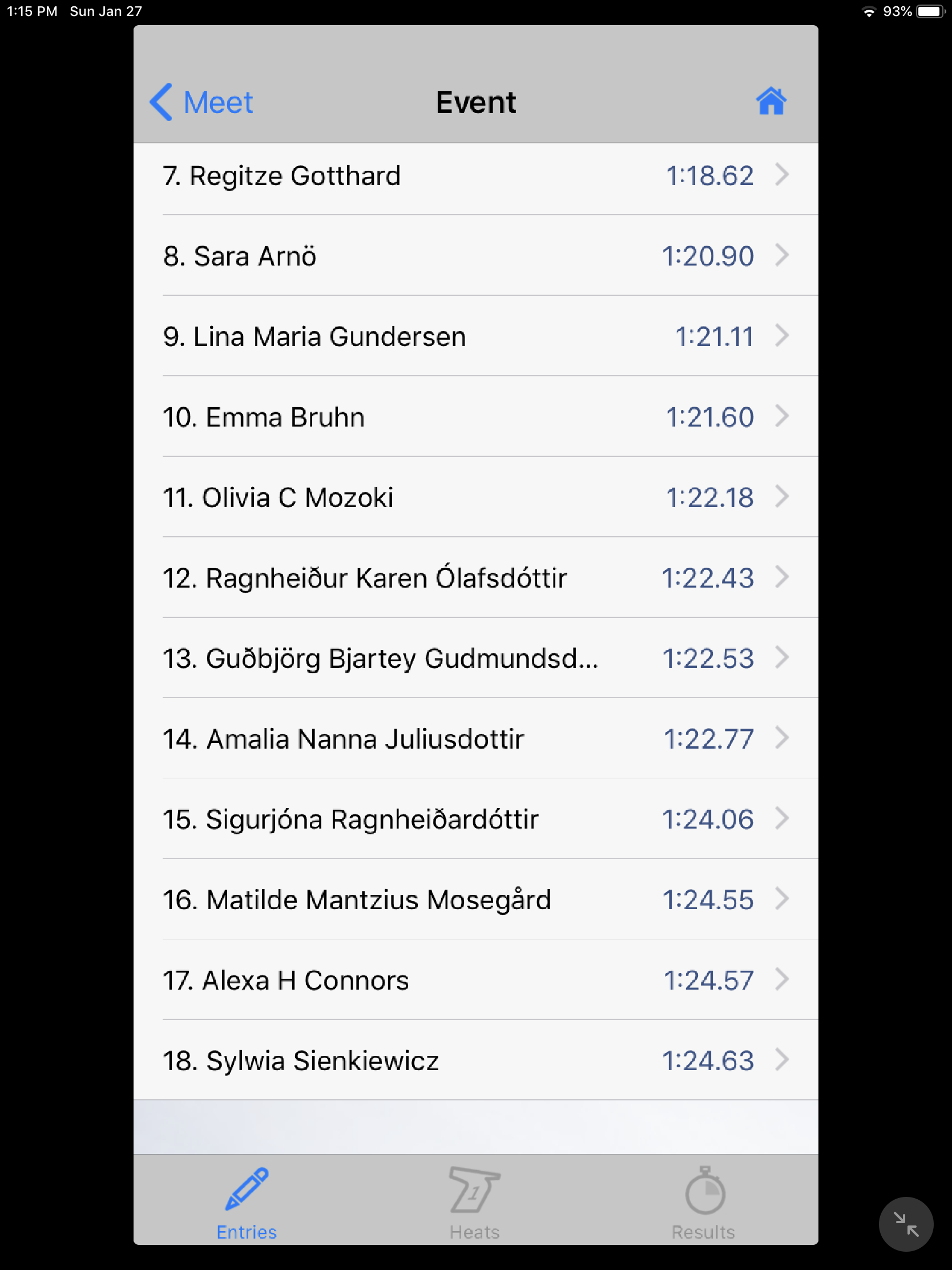View Lina Maria Gundersen's entry

click(x=475, y=336)
